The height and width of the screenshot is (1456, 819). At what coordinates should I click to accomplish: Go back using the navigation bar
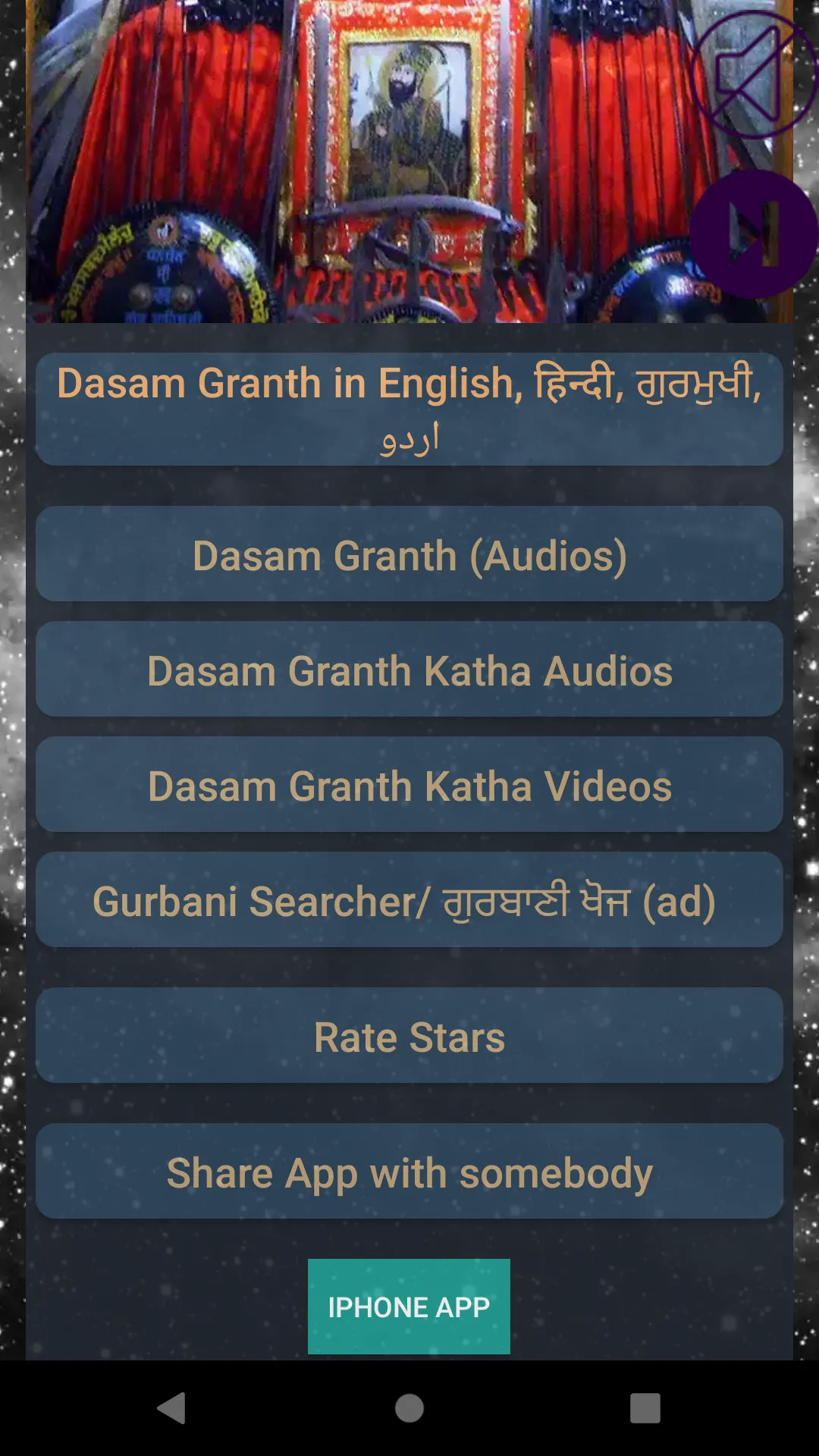point(171,1408)
